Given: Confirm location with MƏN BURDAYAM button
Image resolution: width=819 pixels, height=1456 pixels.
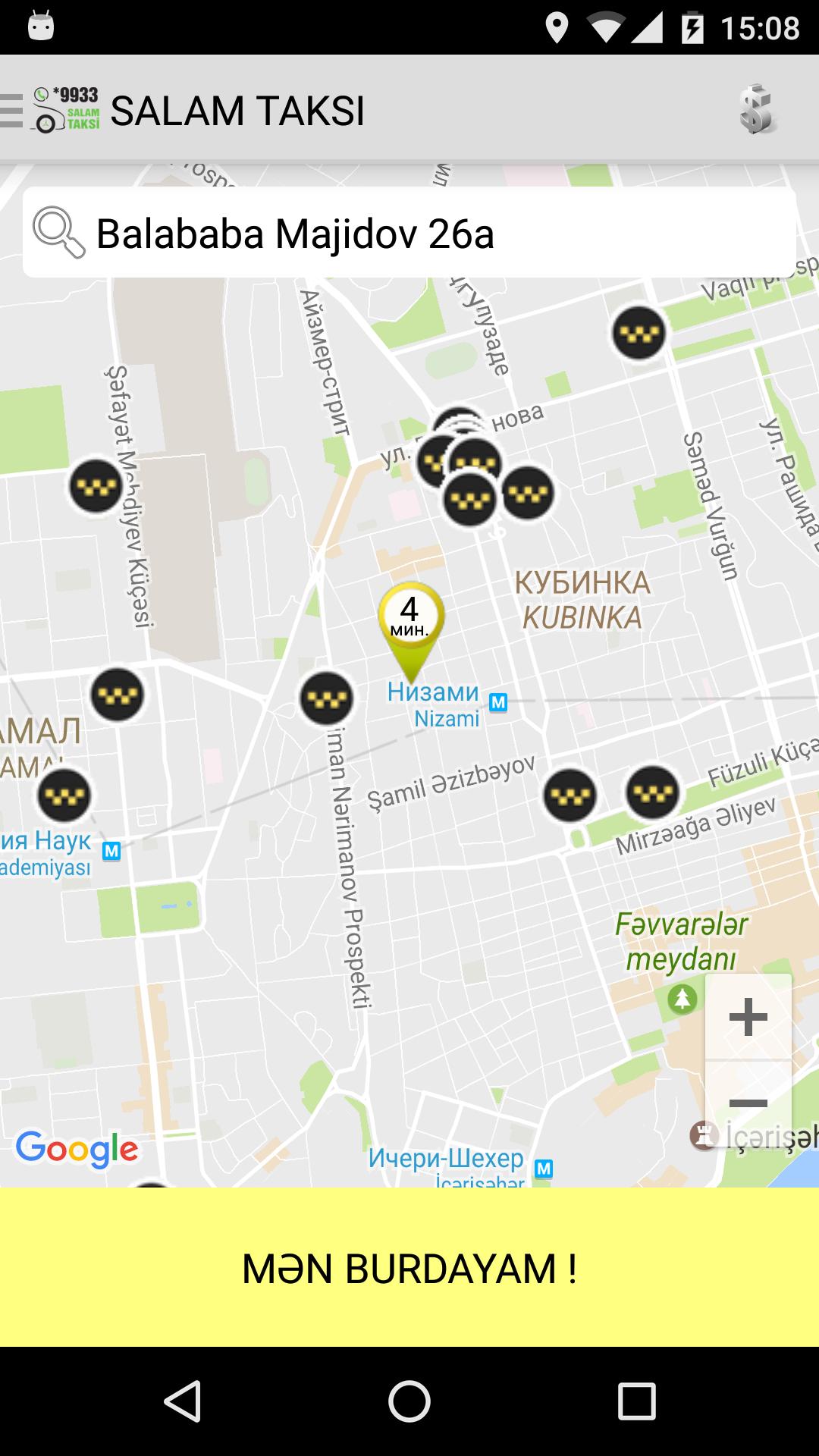Looking at the screenshot, I should pyautogui.click(x=409, y=1269).
